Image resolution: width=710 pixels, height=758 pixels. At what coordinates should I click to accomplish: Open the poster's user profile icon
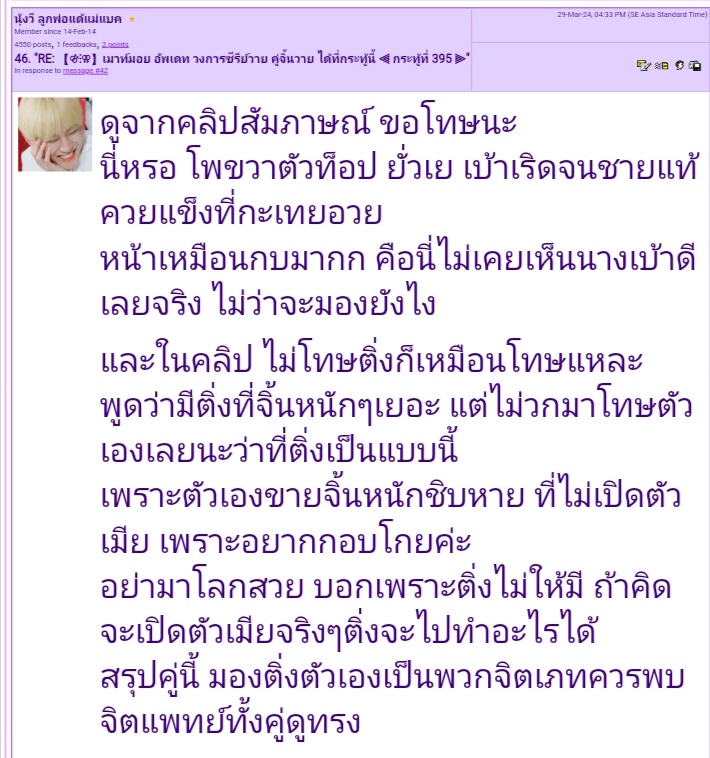click(x=680, y=65)
